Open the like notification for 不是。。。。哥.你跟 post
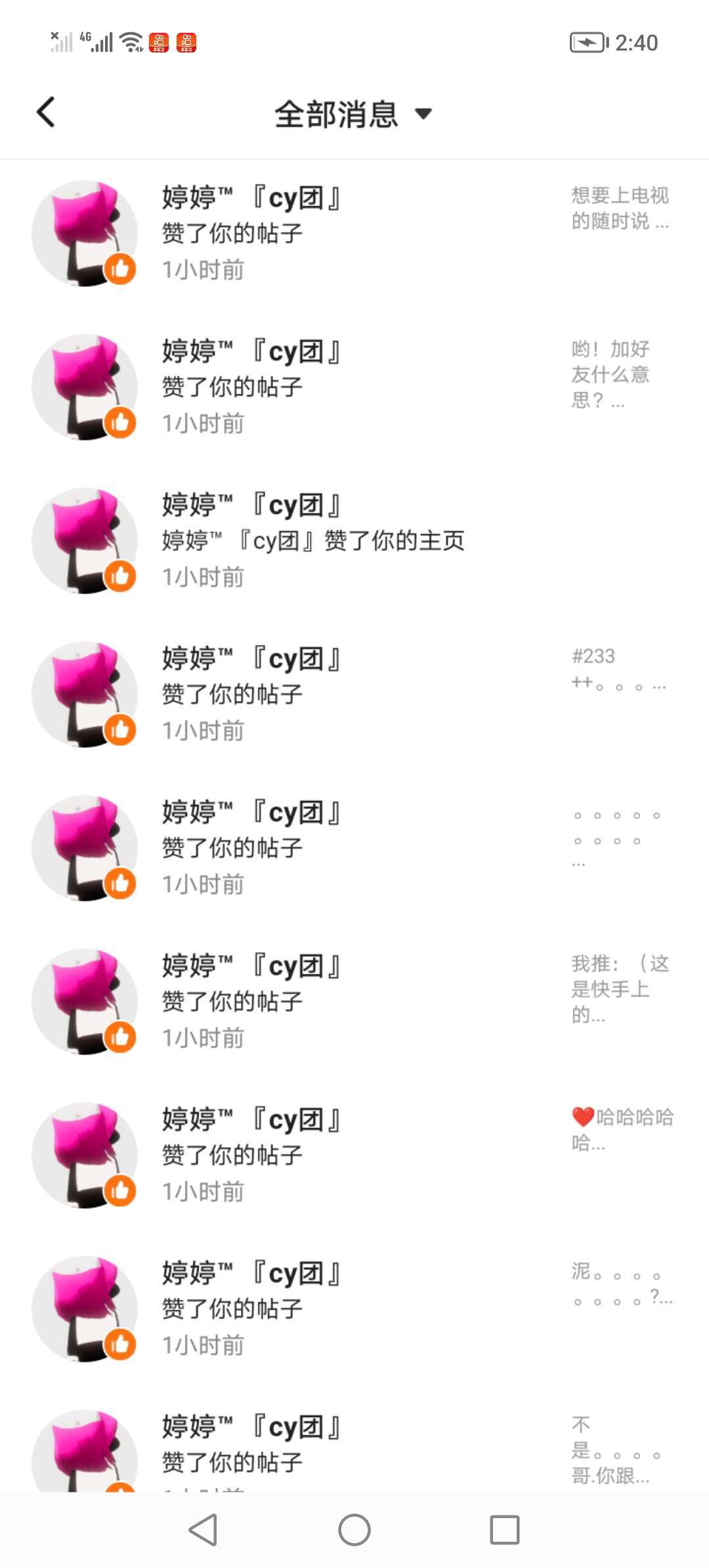 point(354,1451)
